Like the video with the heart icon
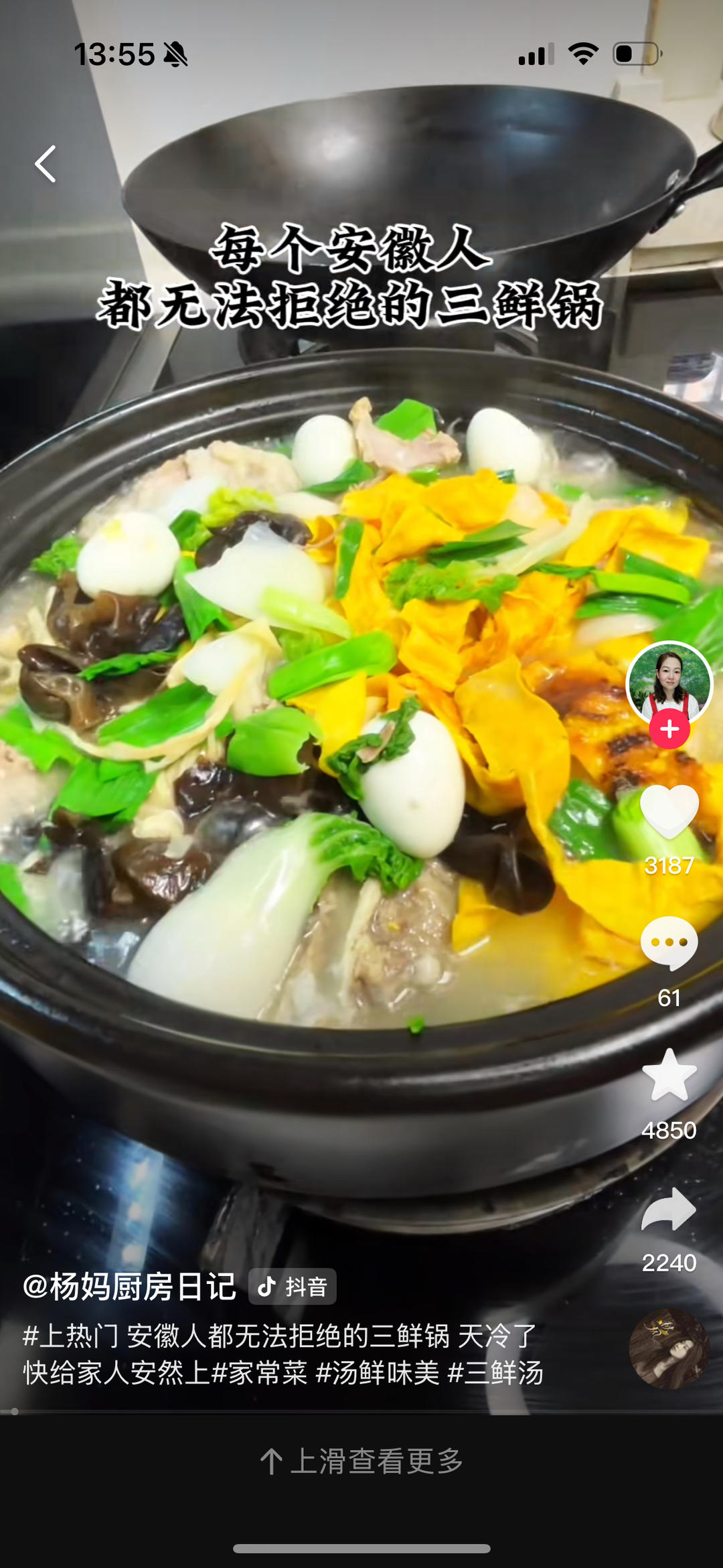Image resolution: width=723 pixels, height=1568 pixels. [x=669, y=812]
